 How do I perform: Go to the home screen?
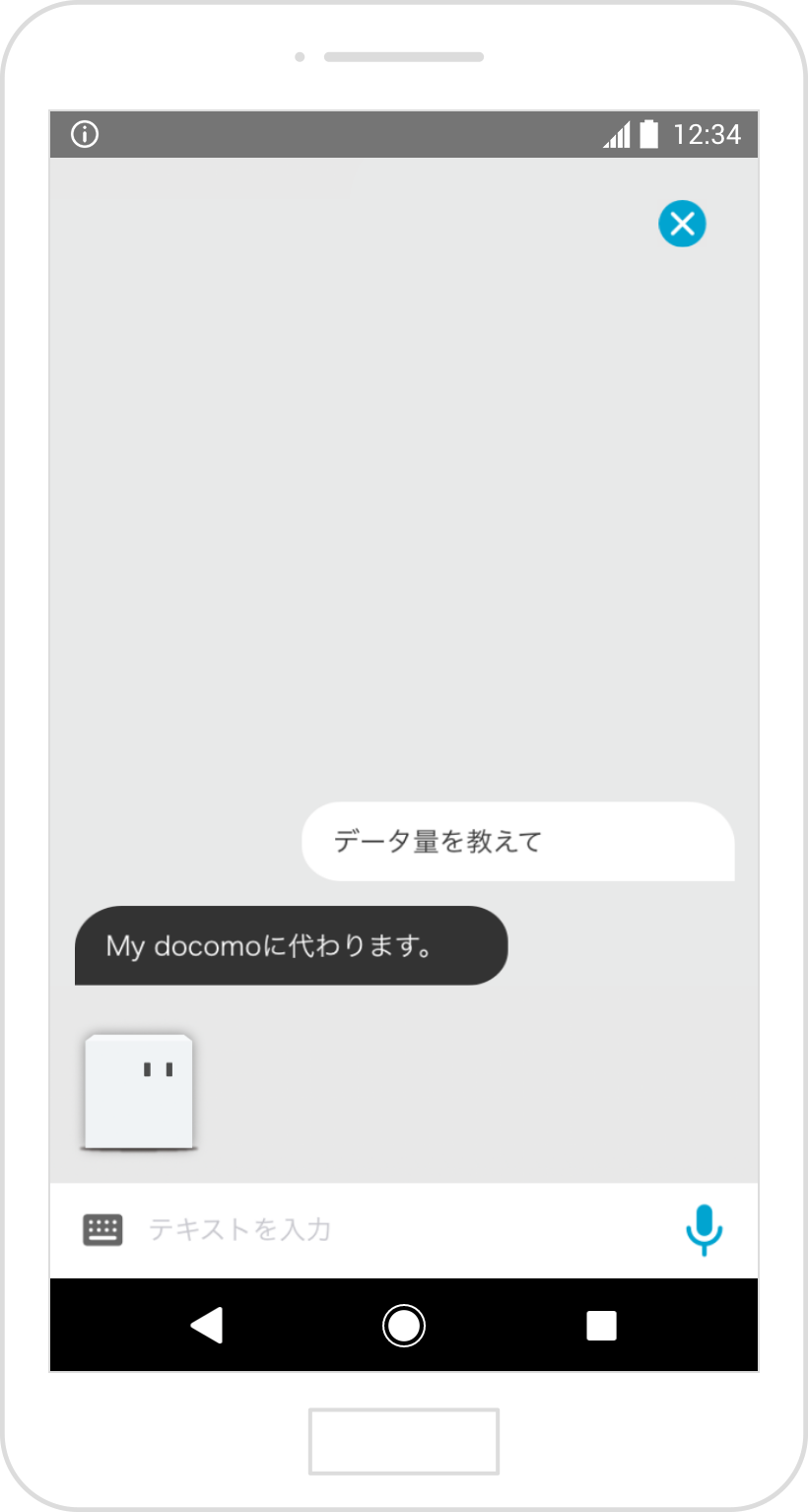(404, 1325)
